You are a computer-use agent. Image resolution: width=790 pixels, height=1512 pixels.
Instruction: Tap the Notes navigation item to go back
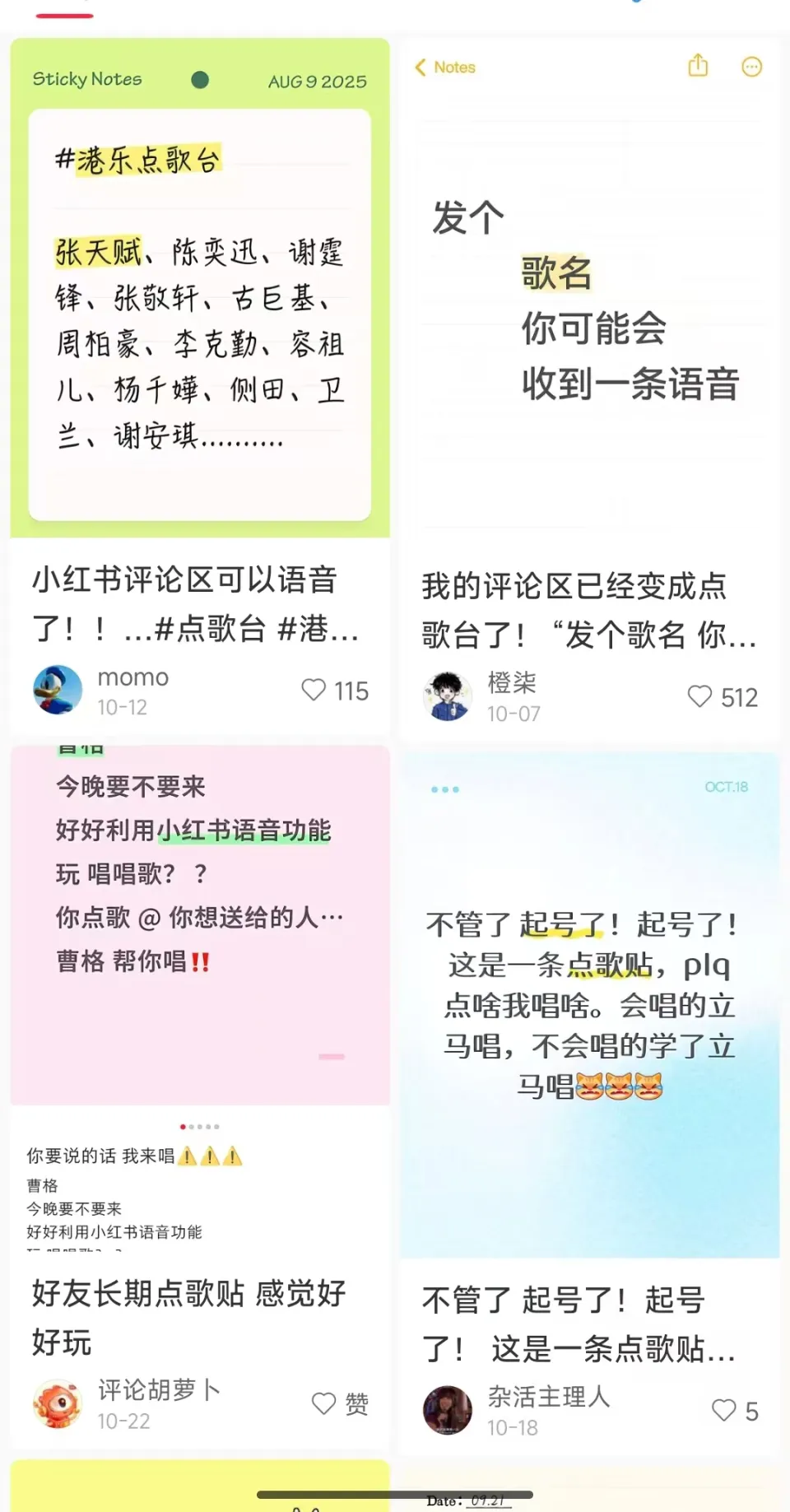tap(454, 67)
